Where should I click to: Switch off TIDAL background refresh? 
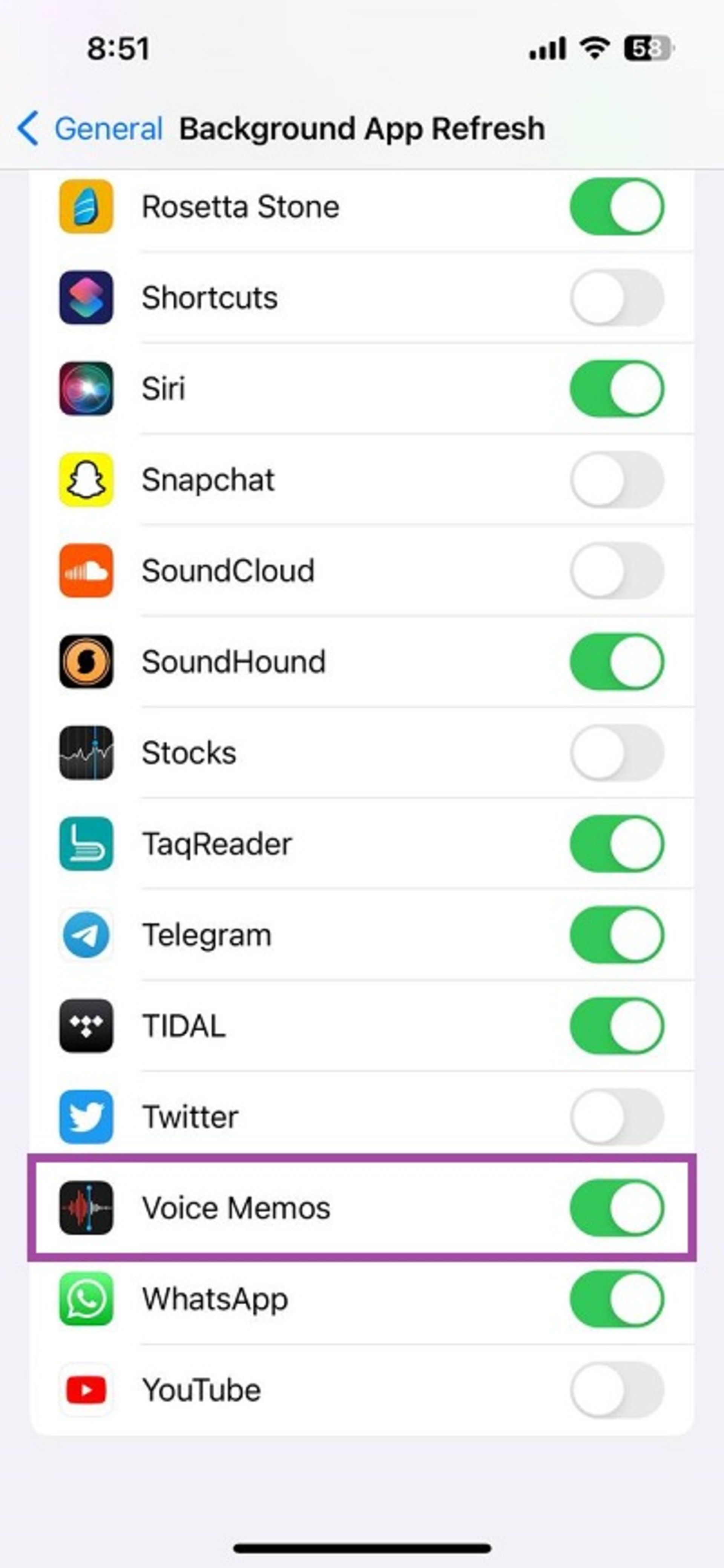pyautogui.click(x=616, y=1026)
